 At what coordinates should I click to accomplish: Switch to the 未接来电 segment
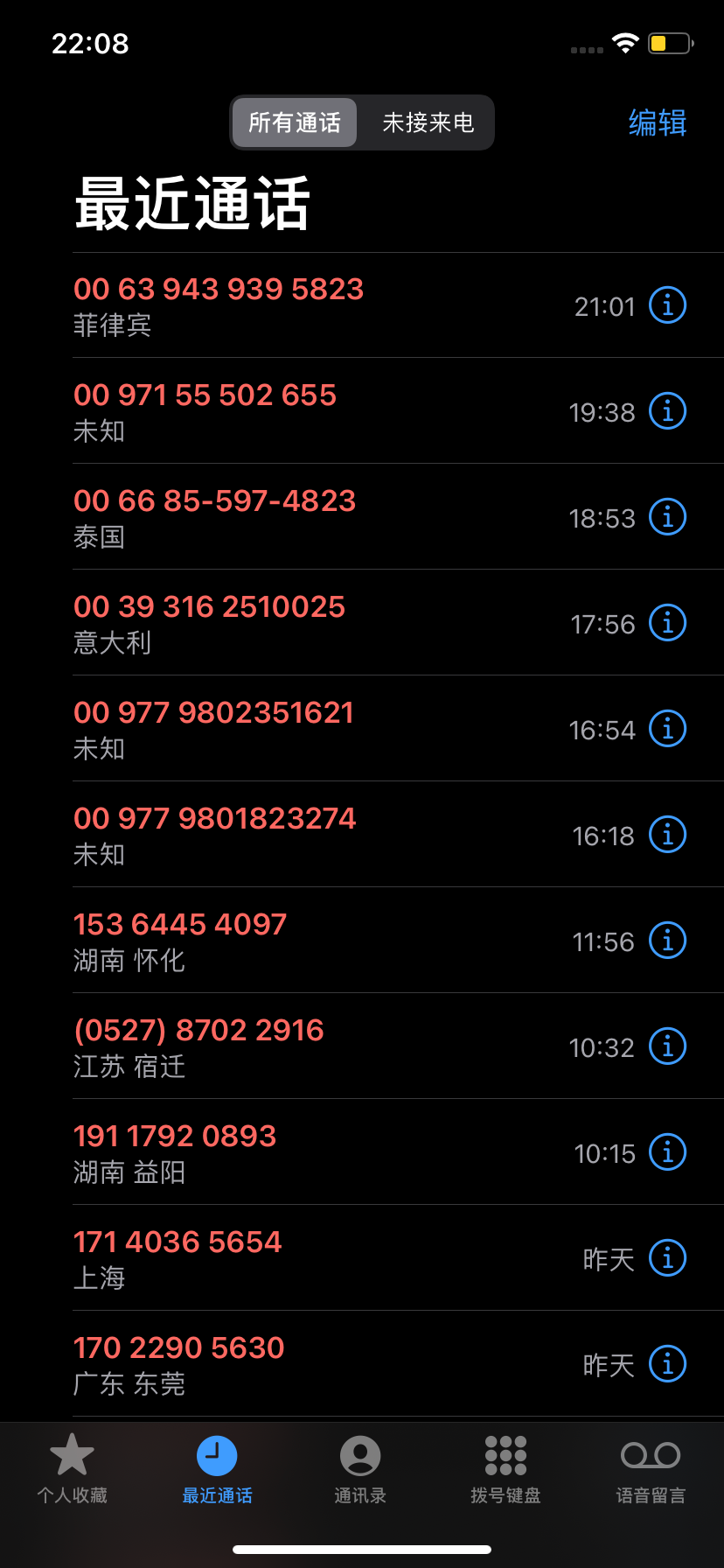pyautogui.click(x=428, y=122)
